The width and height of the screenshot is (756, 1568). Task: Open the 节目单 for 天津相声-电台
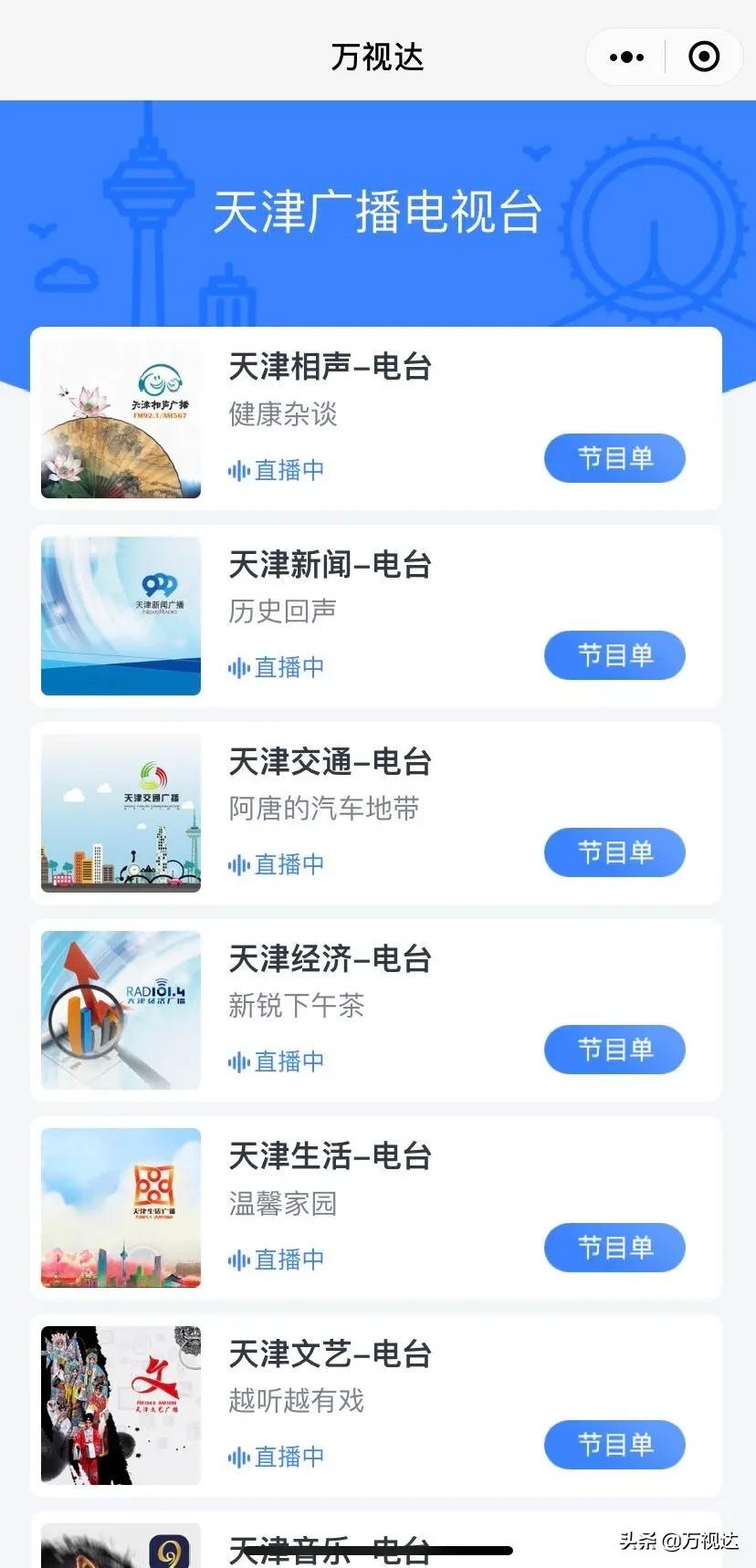[614, 458]
